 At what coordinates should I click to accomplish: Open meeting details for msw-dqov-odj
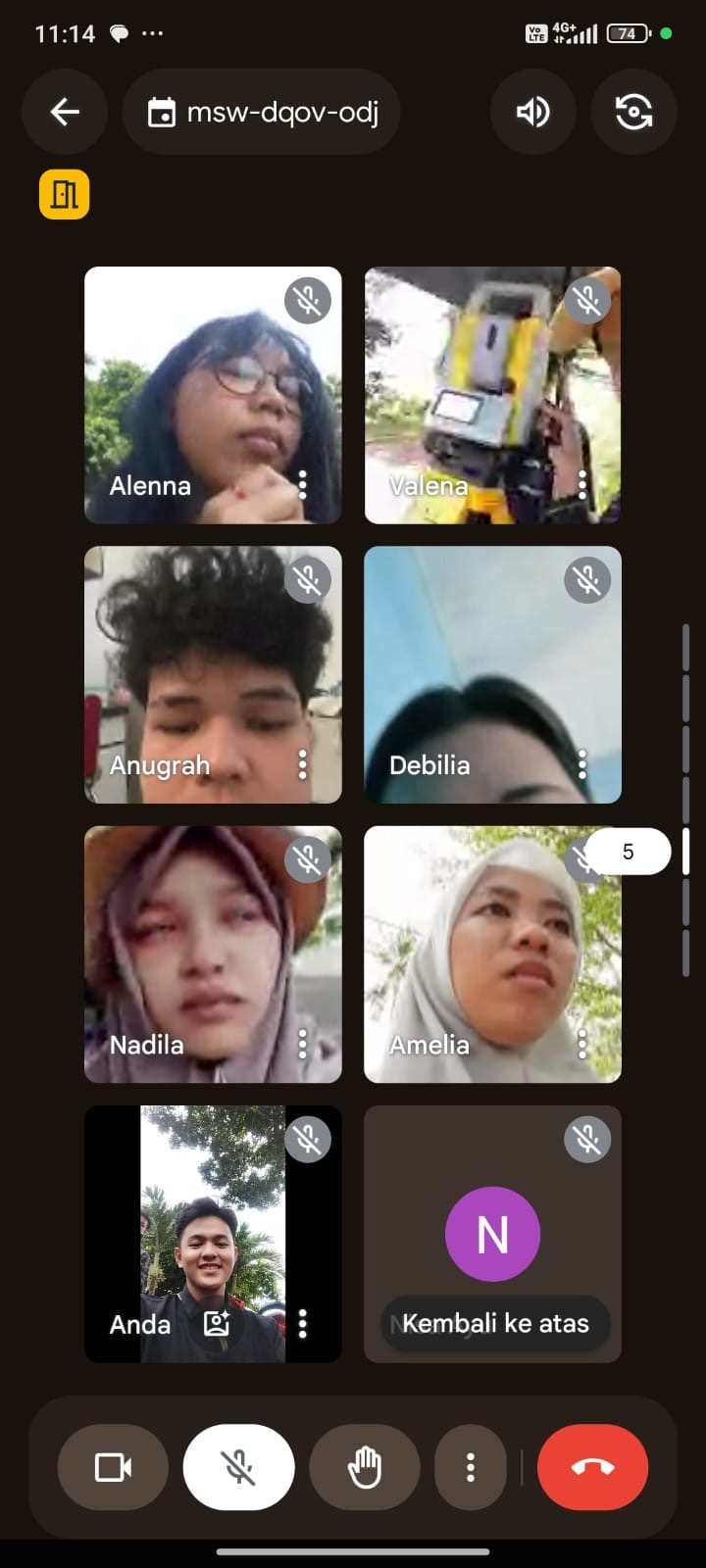[x=262, y=112]
